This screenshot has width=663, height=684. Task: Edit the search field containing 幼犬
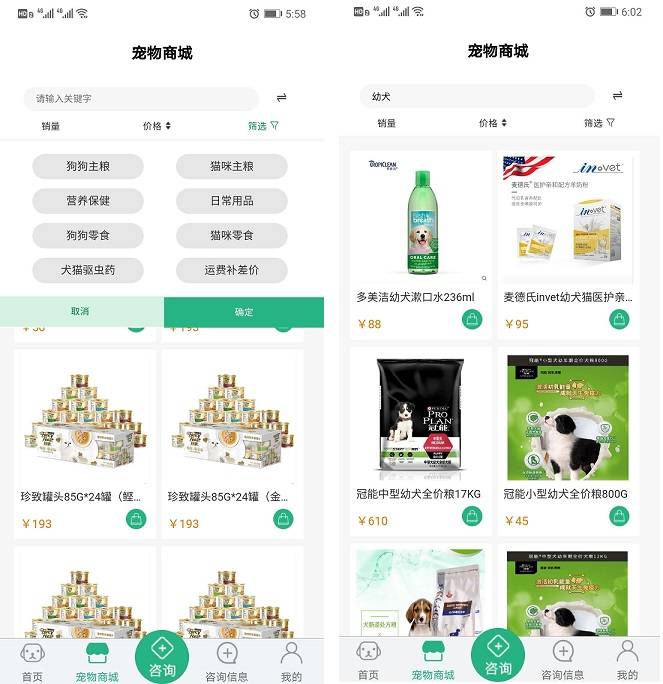(476, 97)
